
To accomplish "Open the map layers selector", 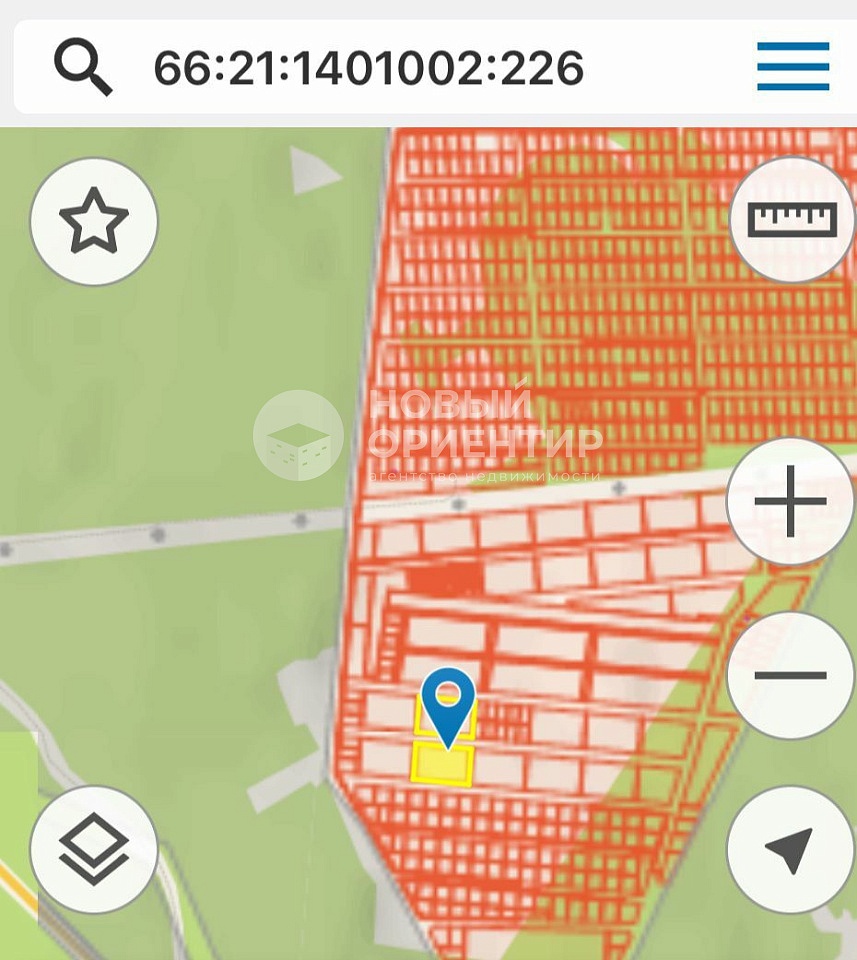I will click(x=94, y=849).
